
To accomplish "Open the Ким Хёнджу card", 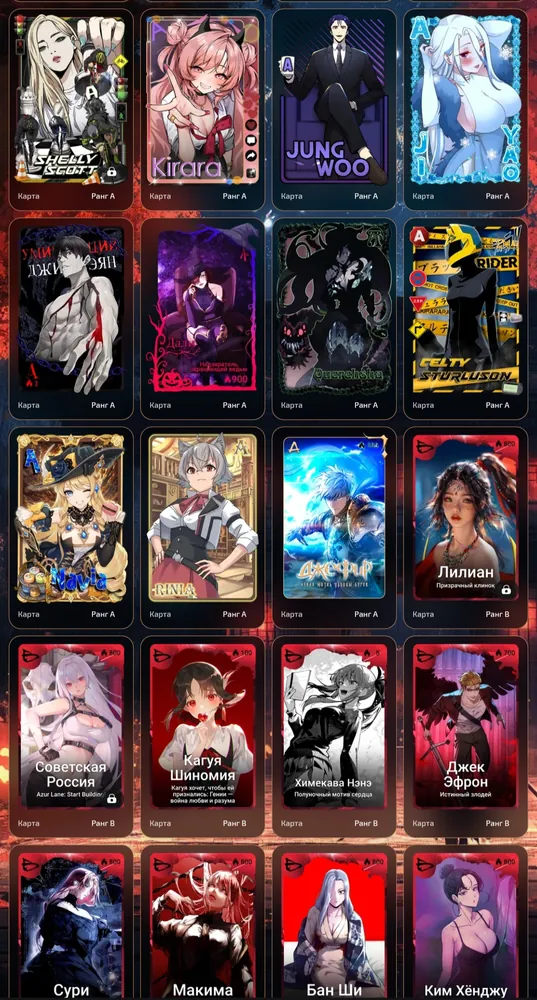I will 466,922.
